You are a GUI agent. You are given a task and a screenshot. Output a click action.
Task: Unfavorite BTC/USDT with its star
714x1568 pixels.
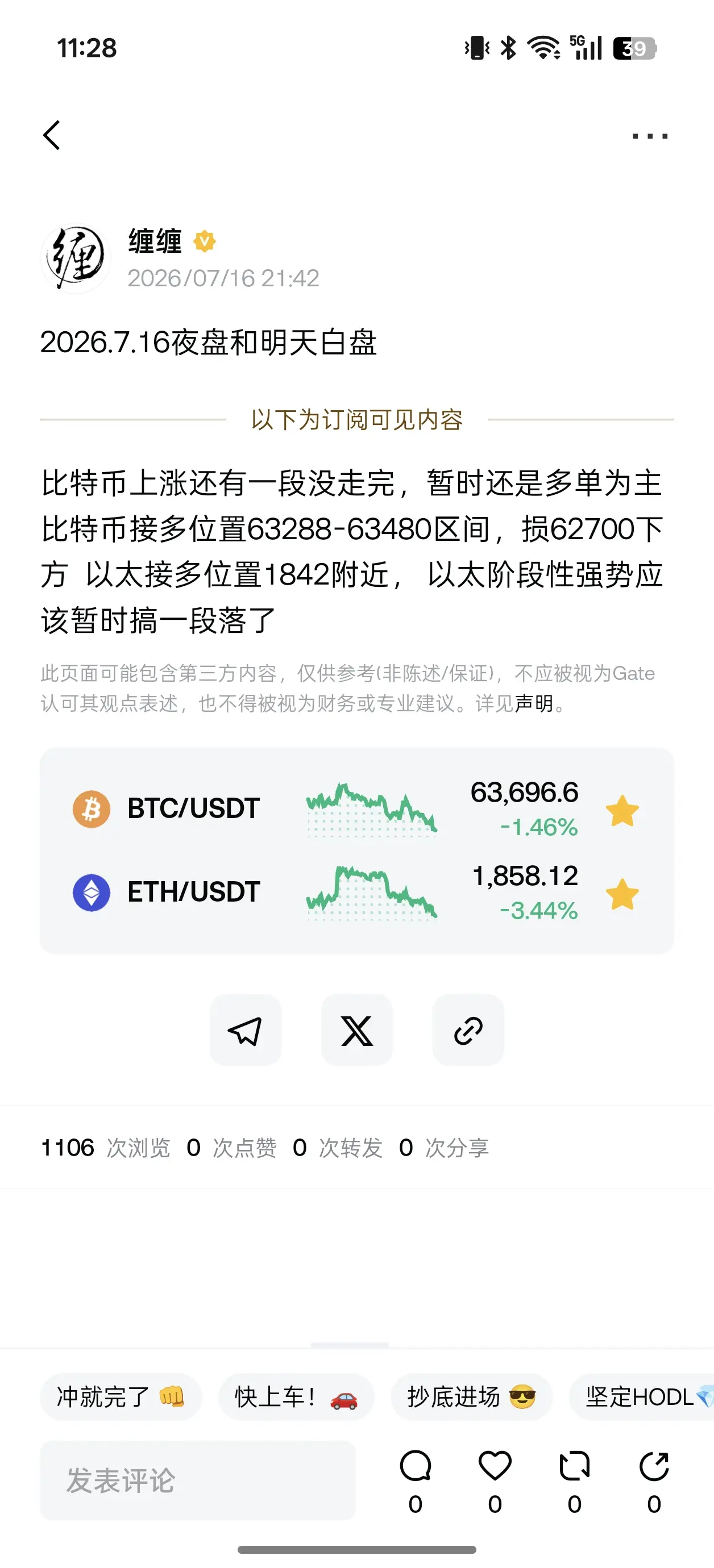click(x=622, y=810)
